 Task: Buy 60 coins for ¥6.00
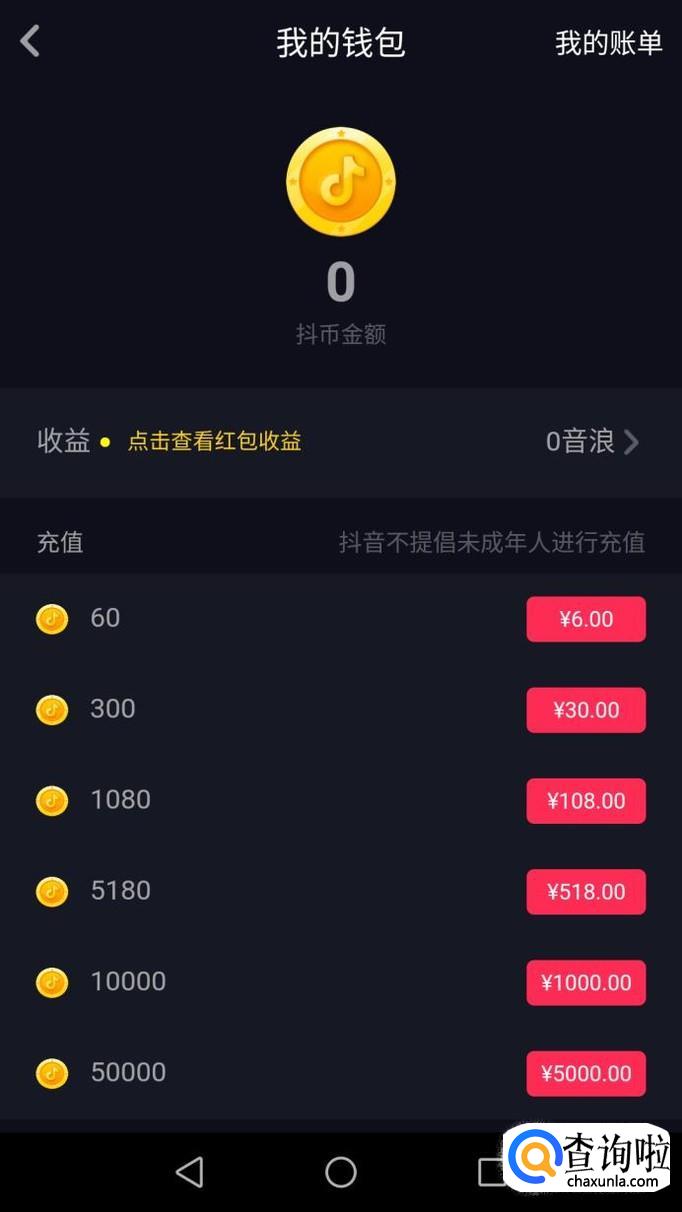pos(586,619)
